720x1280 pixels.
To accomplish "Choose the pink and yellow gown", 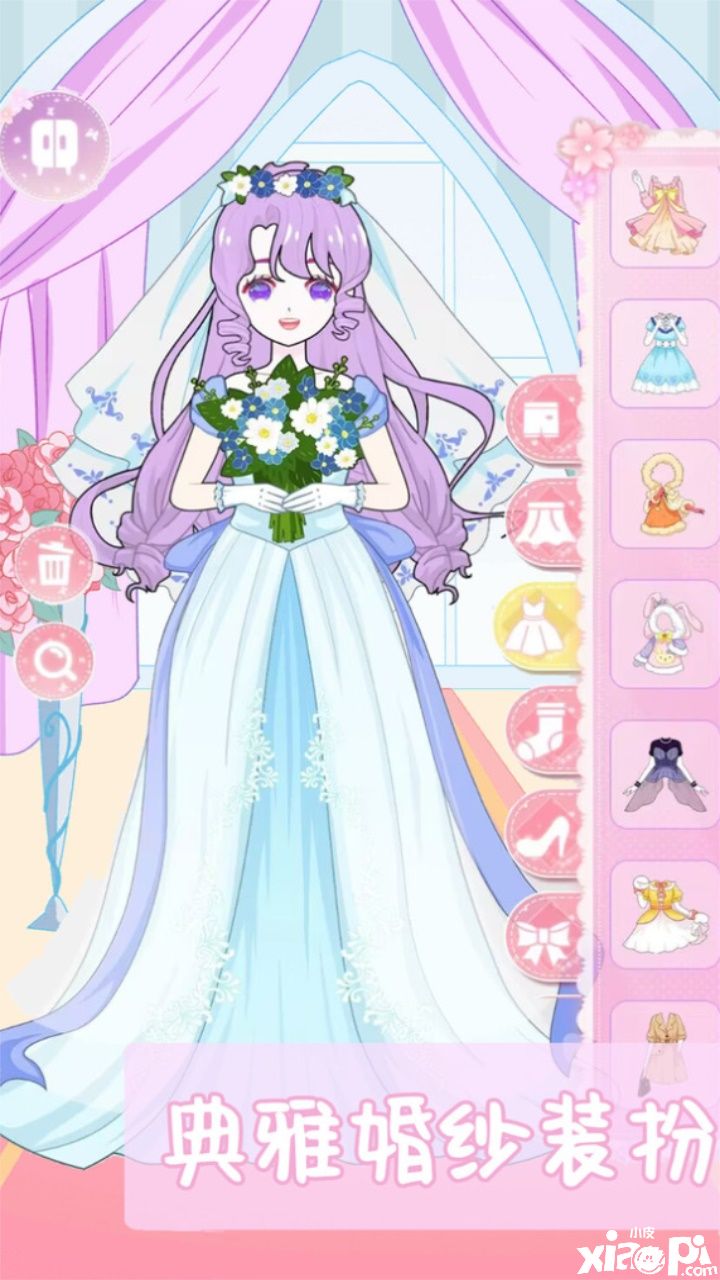I will coord(651,213).
